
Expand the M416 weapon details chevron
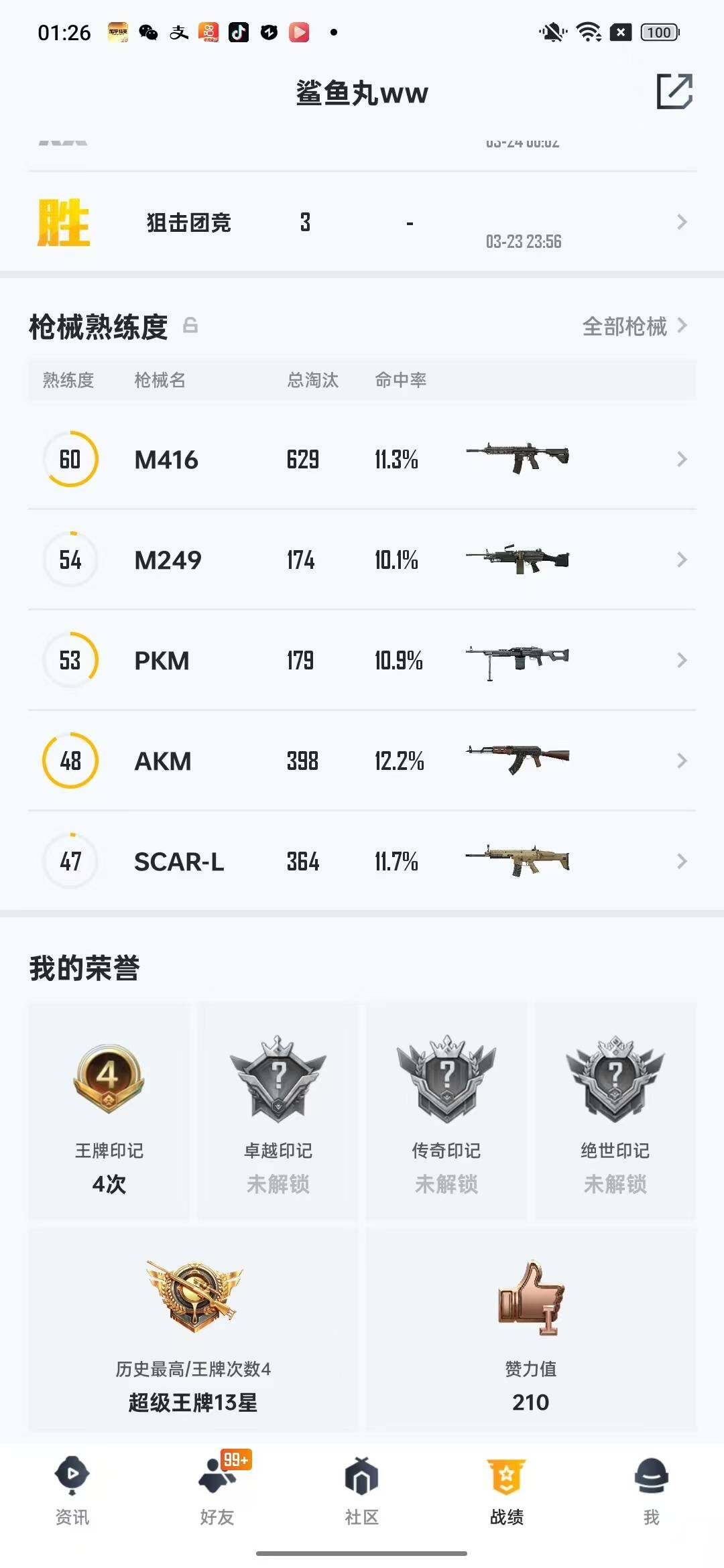coord(682,459)
